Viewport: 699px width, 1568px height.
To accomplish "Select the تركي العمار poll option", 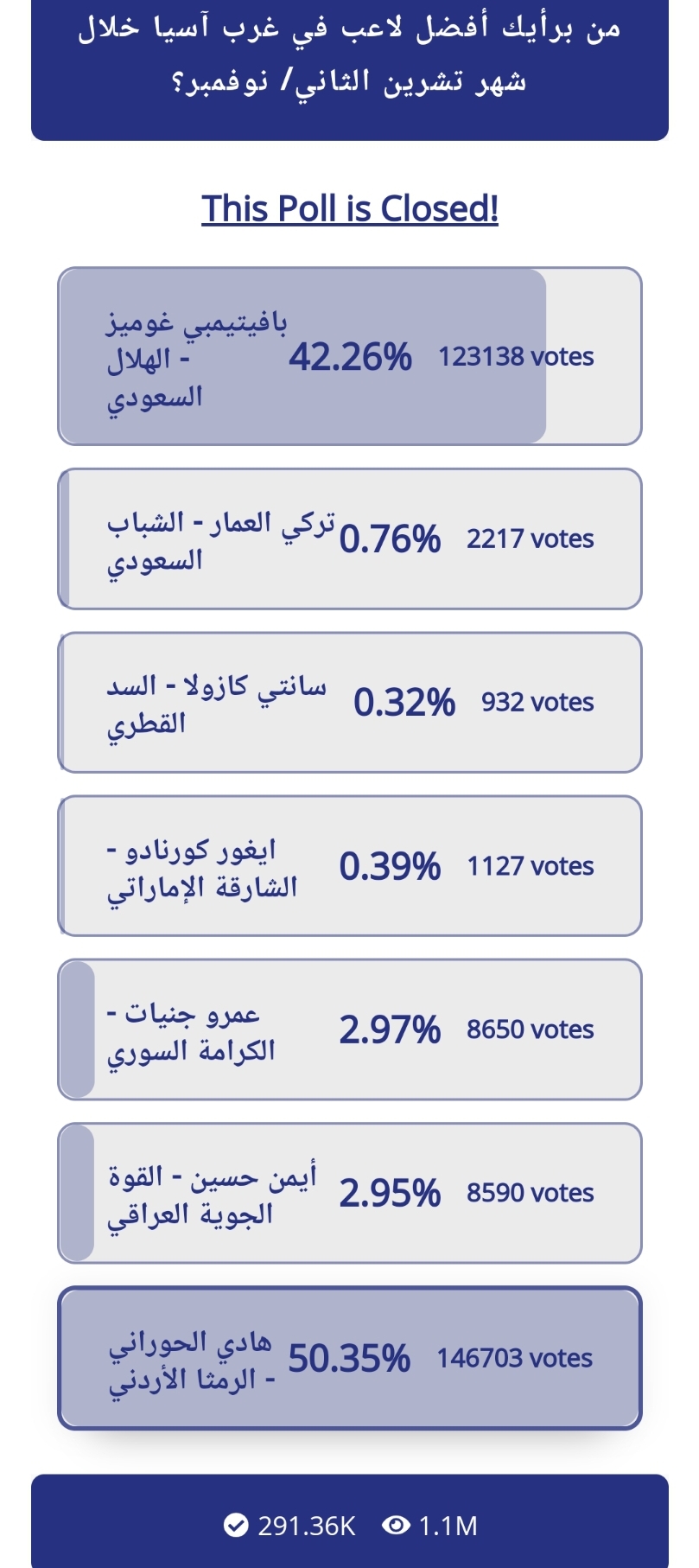I will point(349,539).
